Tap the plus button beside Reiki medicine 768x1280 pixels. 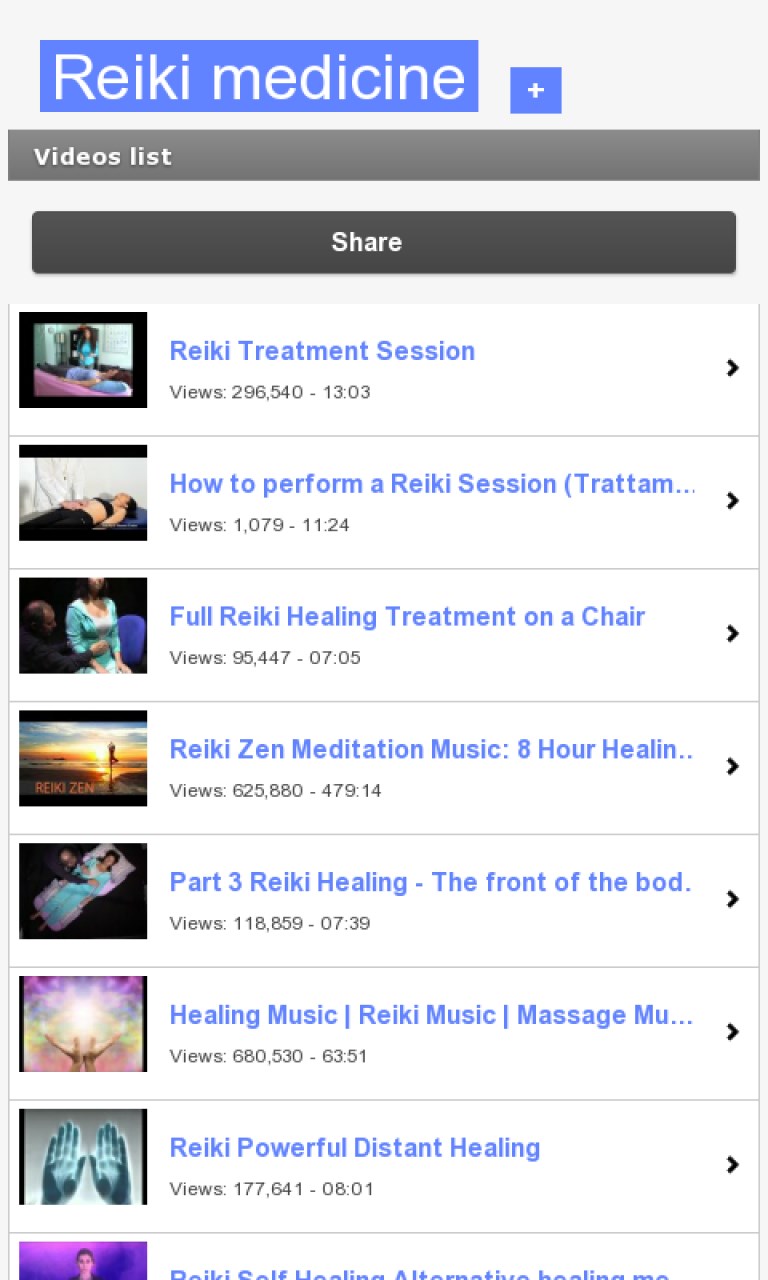[535, 90]
